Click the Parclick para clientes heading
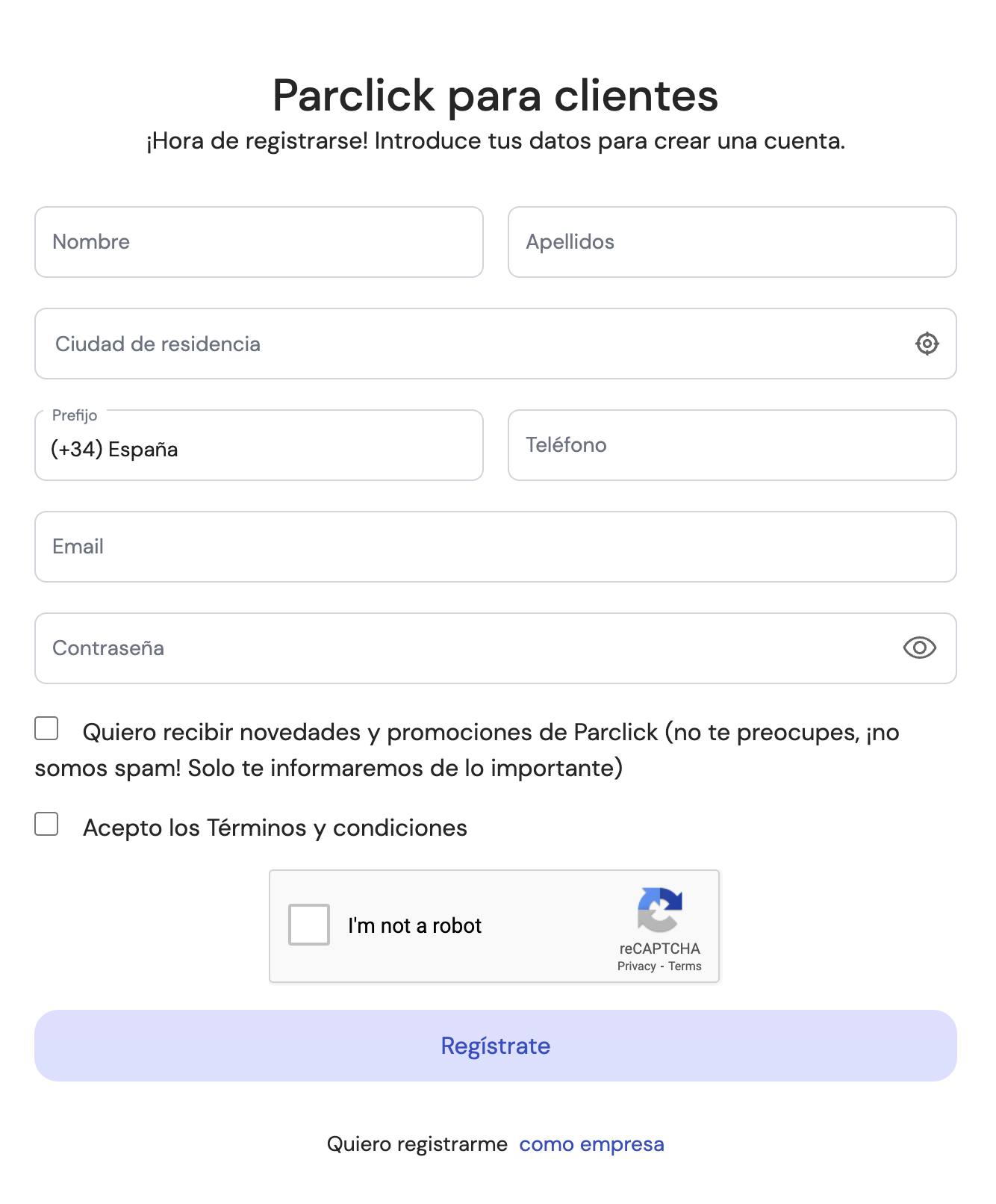Viewport: 996px width, 1204px height. [x=495, y=95]
